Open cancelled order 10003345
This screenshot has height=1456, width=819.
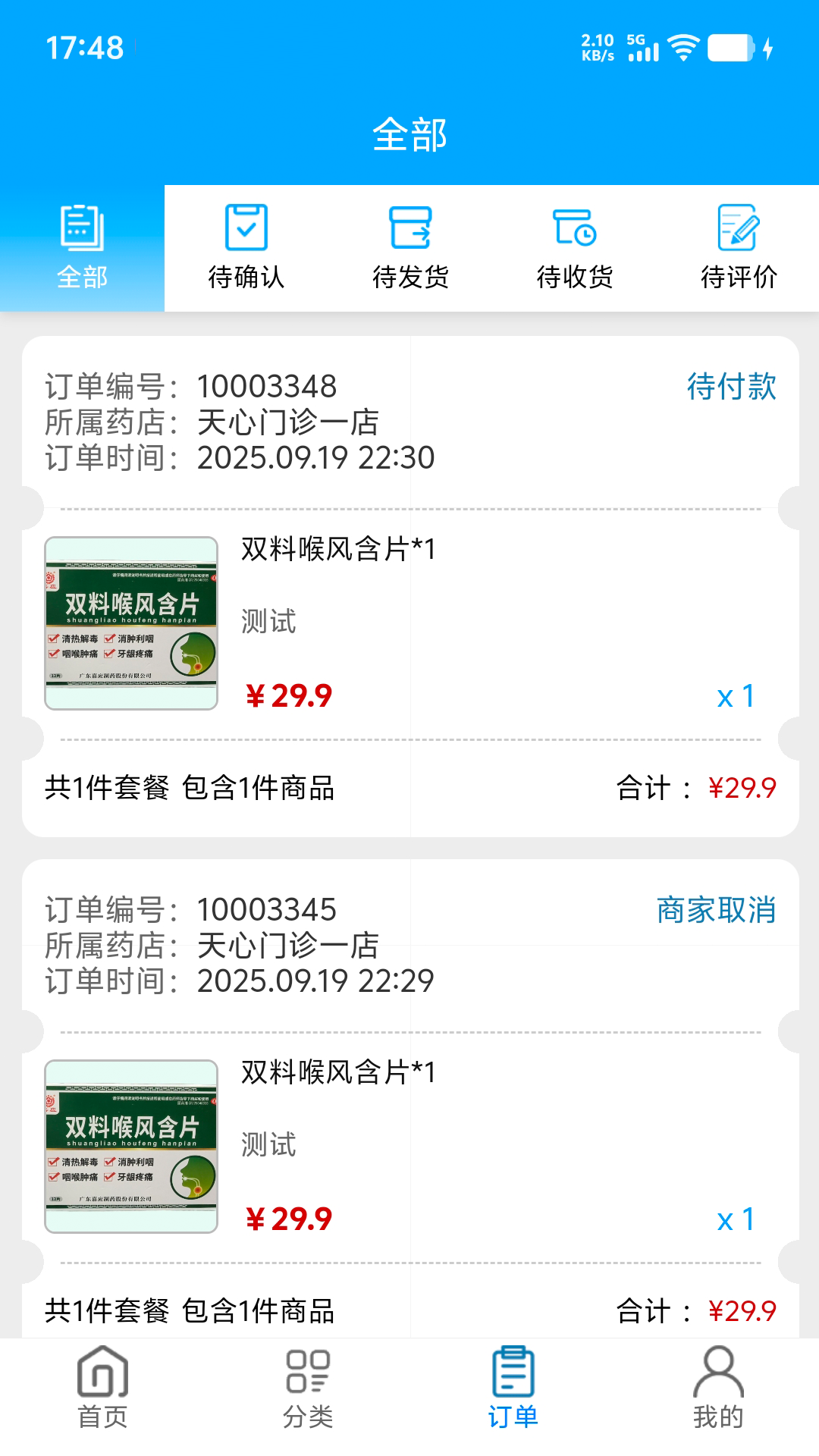(409, 945)
